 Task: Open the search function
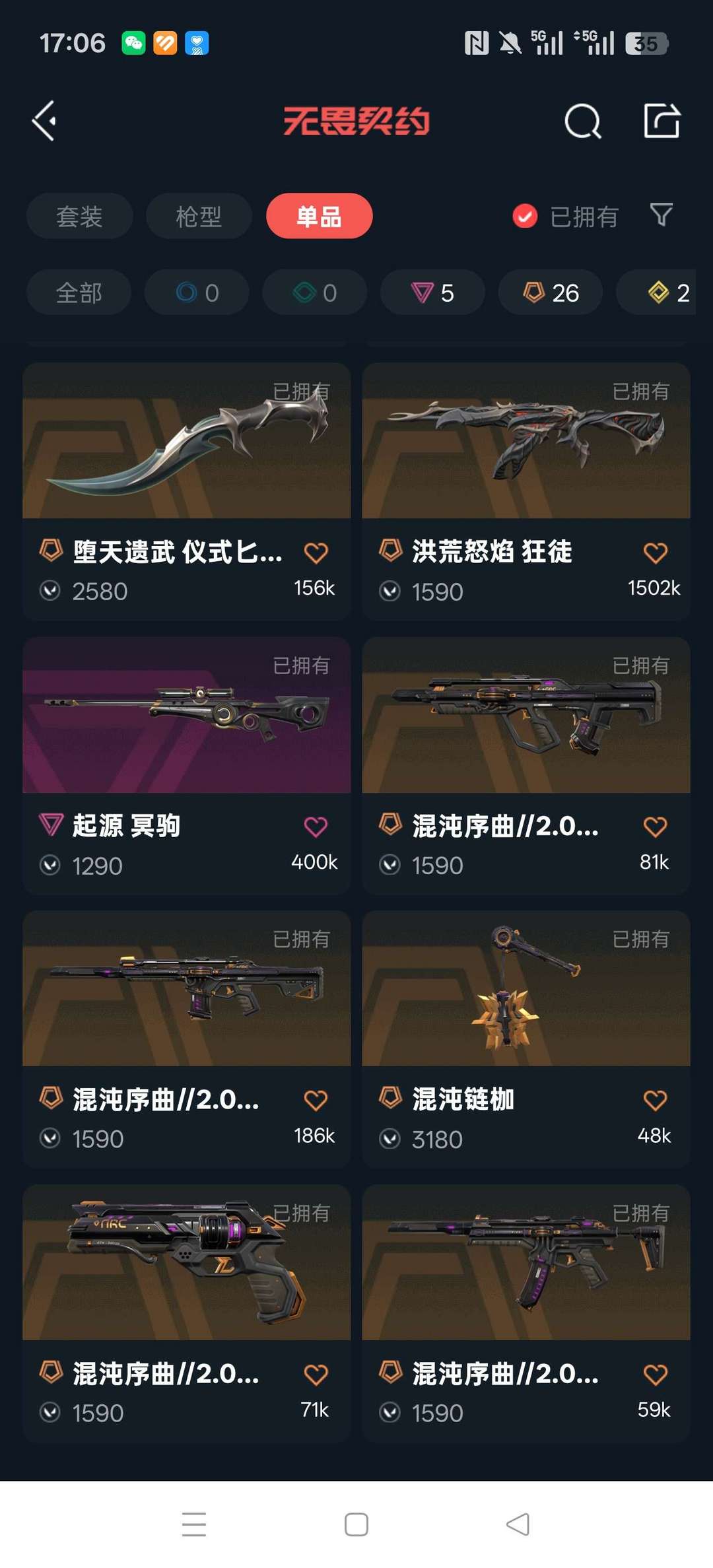tap(582, 121)
